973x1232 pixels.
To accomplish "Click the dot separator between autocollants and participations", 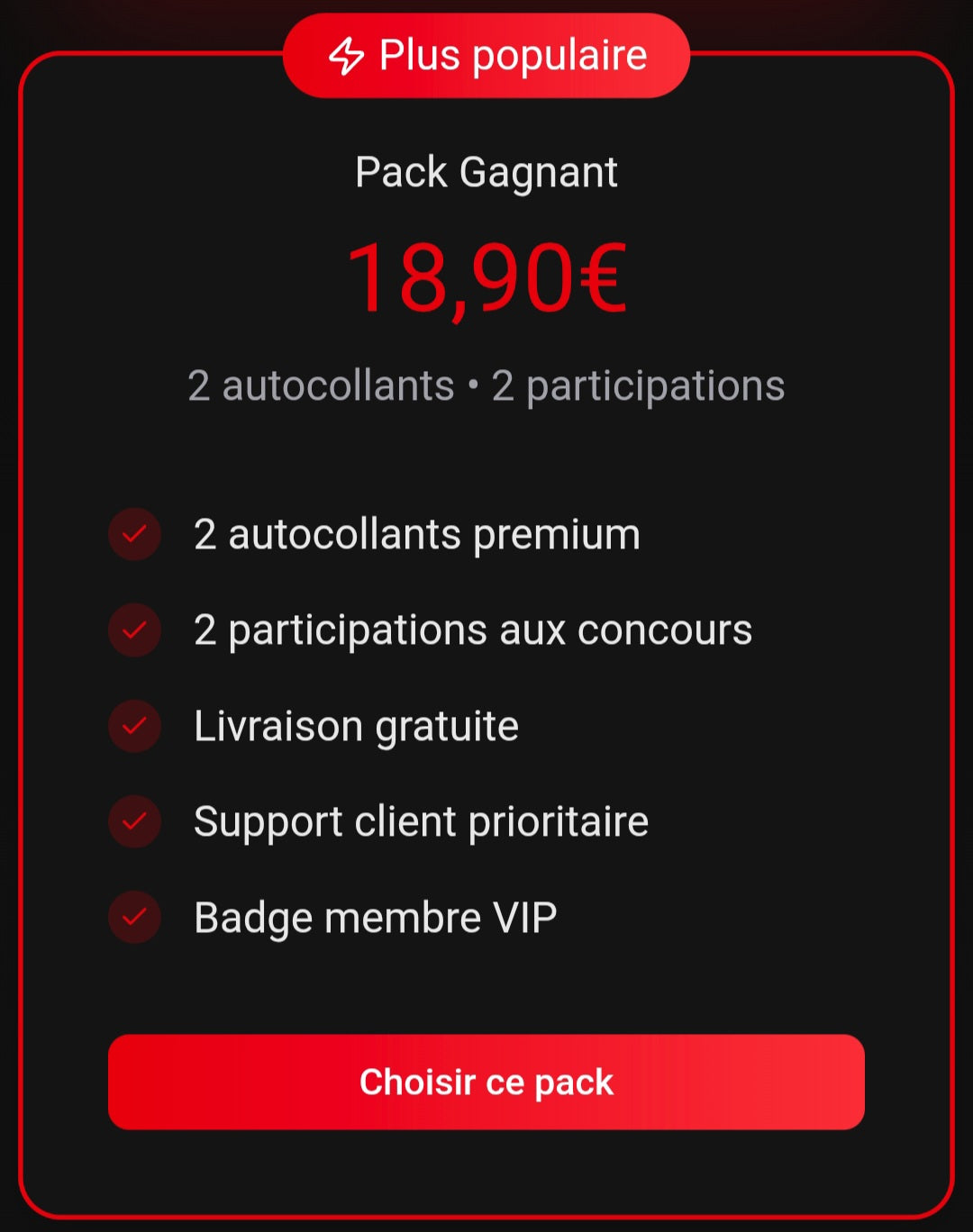I will click(470, 385).
